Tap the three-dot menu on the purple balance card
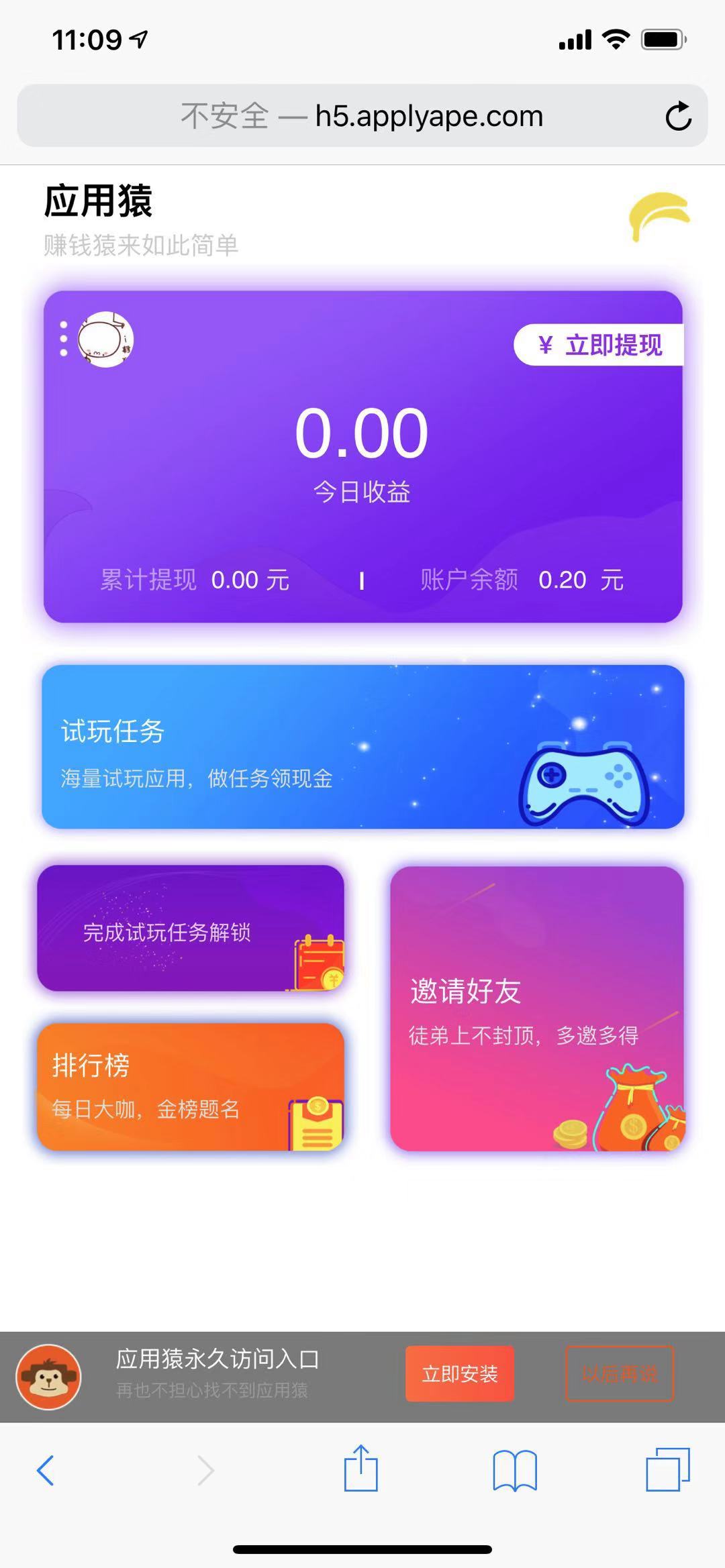Viewport: 725px width, 1568px height. [63, 339]
